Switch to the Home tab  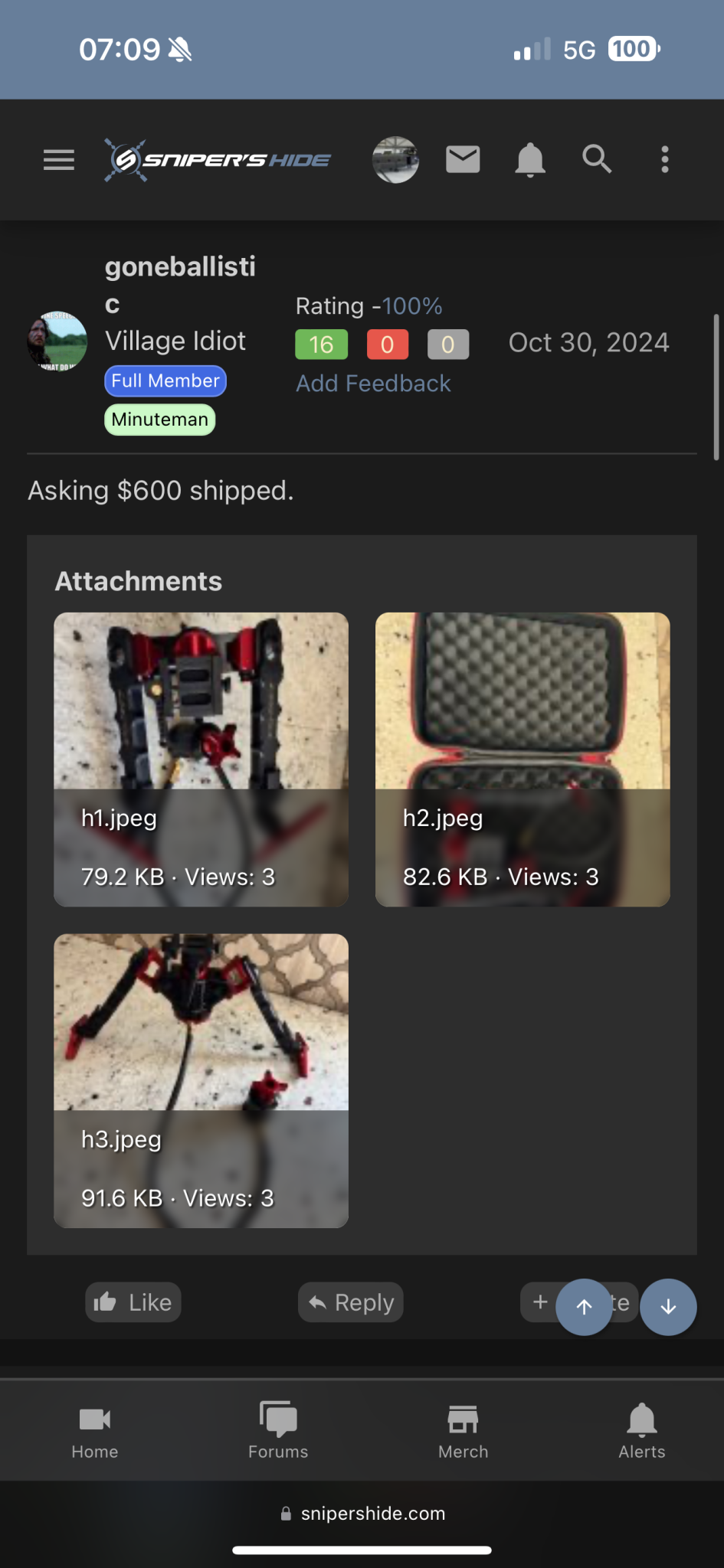pos(95,1432)
